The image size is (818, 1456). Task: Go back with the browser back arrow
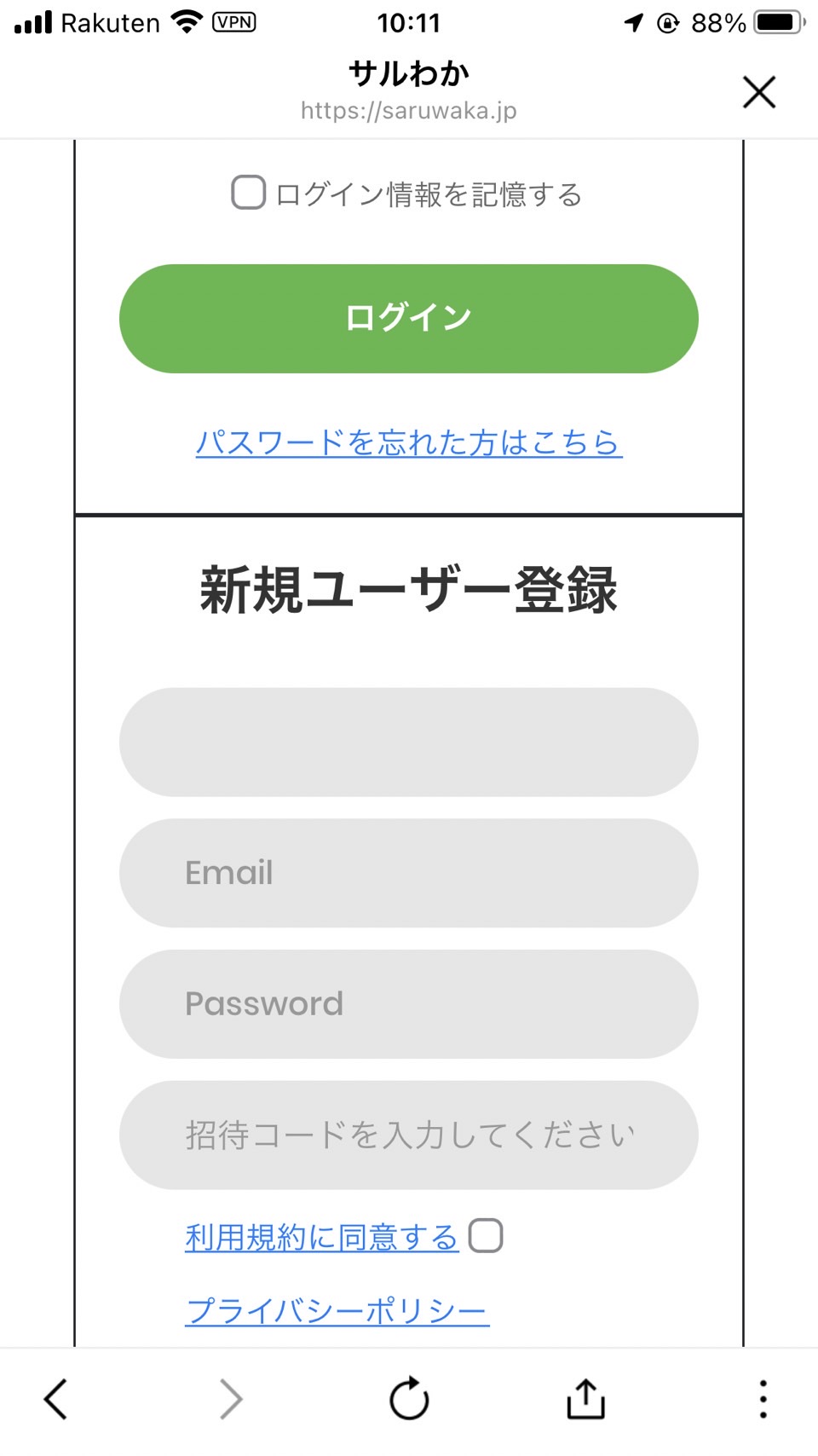coord(56,1399)
